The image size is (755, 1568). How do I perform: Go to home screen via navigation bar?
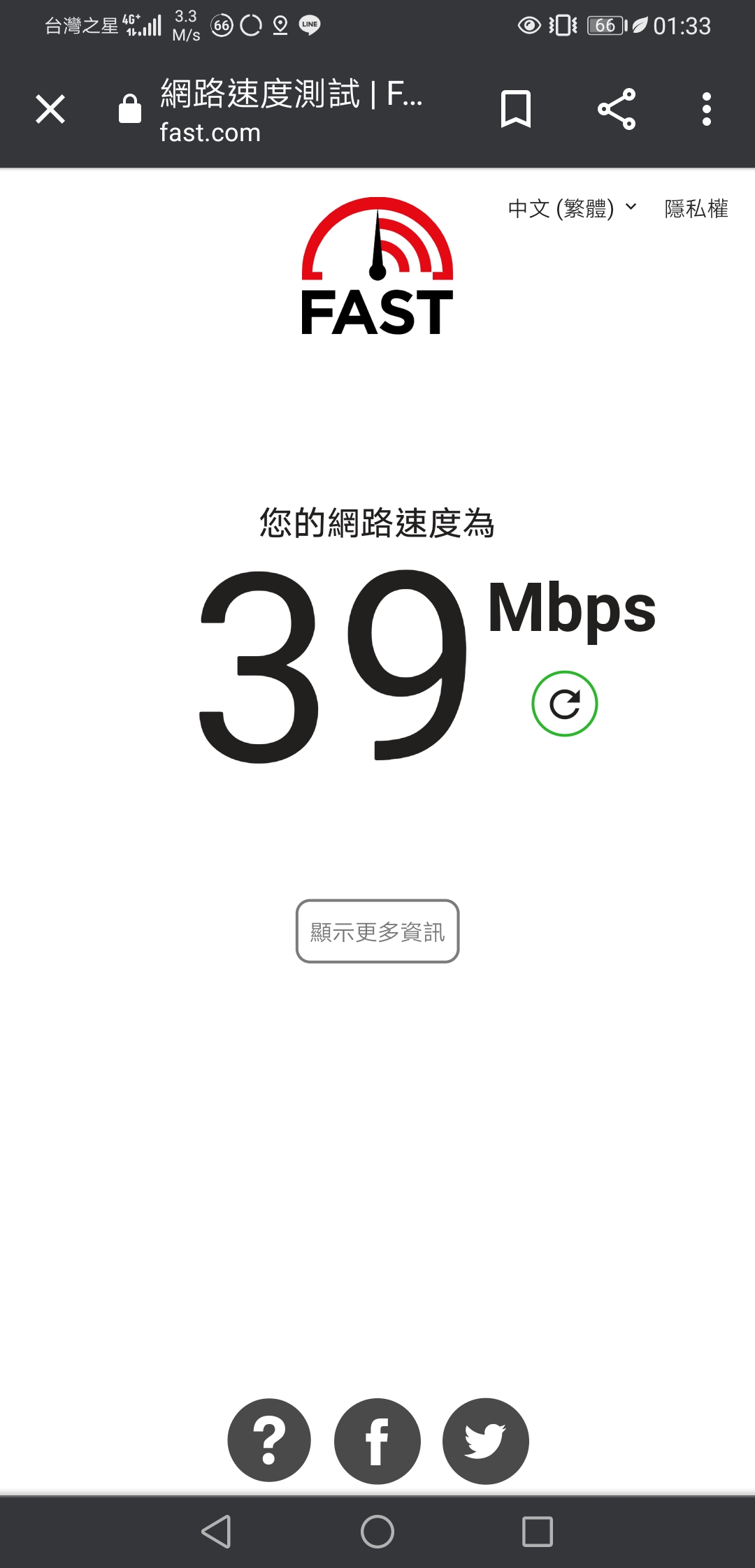tap(377, 1532)
